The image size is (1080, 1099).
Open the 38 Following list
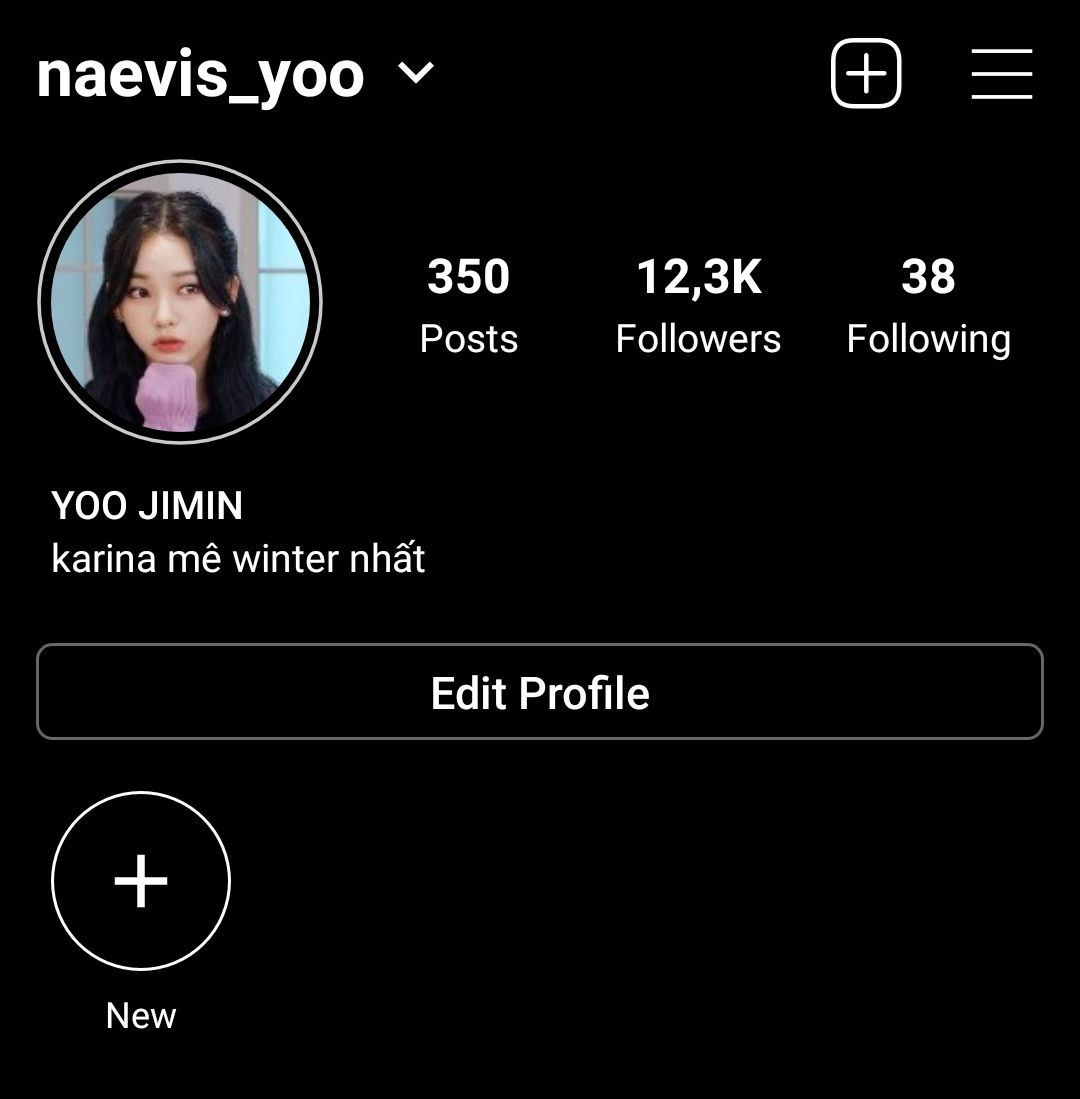(x=928, y=305)
